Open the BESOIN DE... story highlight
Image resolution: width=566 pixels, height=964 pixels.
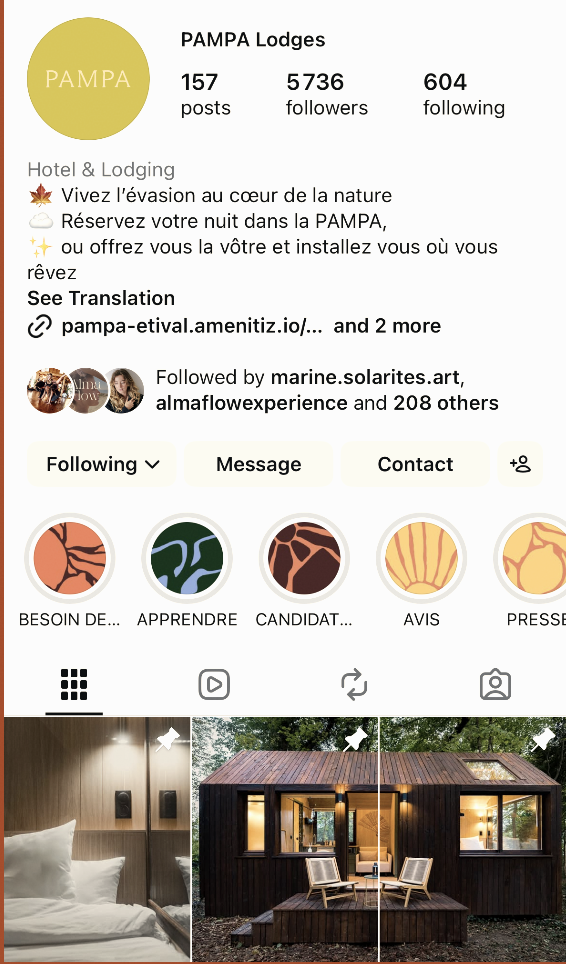click(69, 558)
